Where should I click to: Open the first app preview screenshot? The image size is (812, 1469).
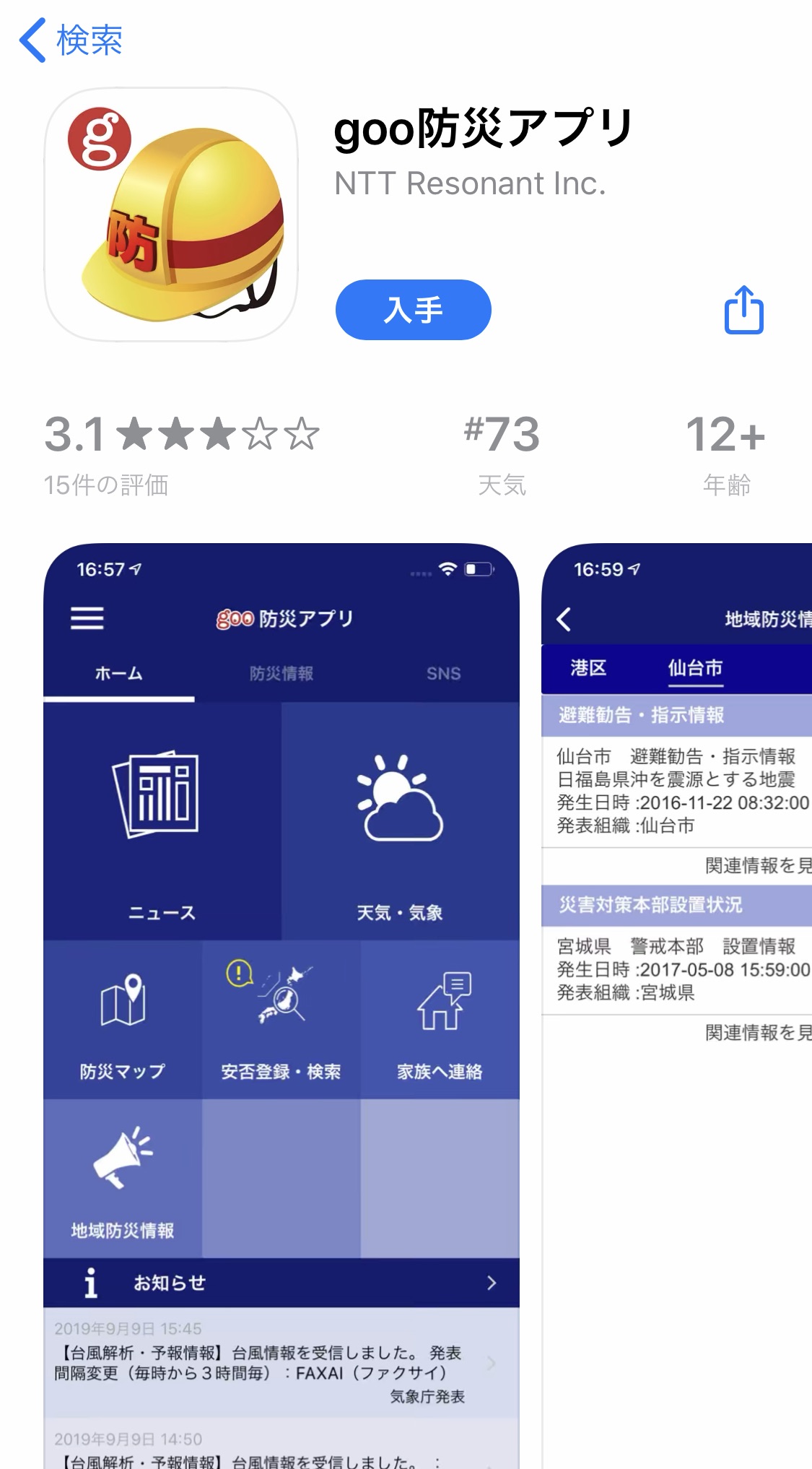pyautogui.click(x=281, y=1004)
